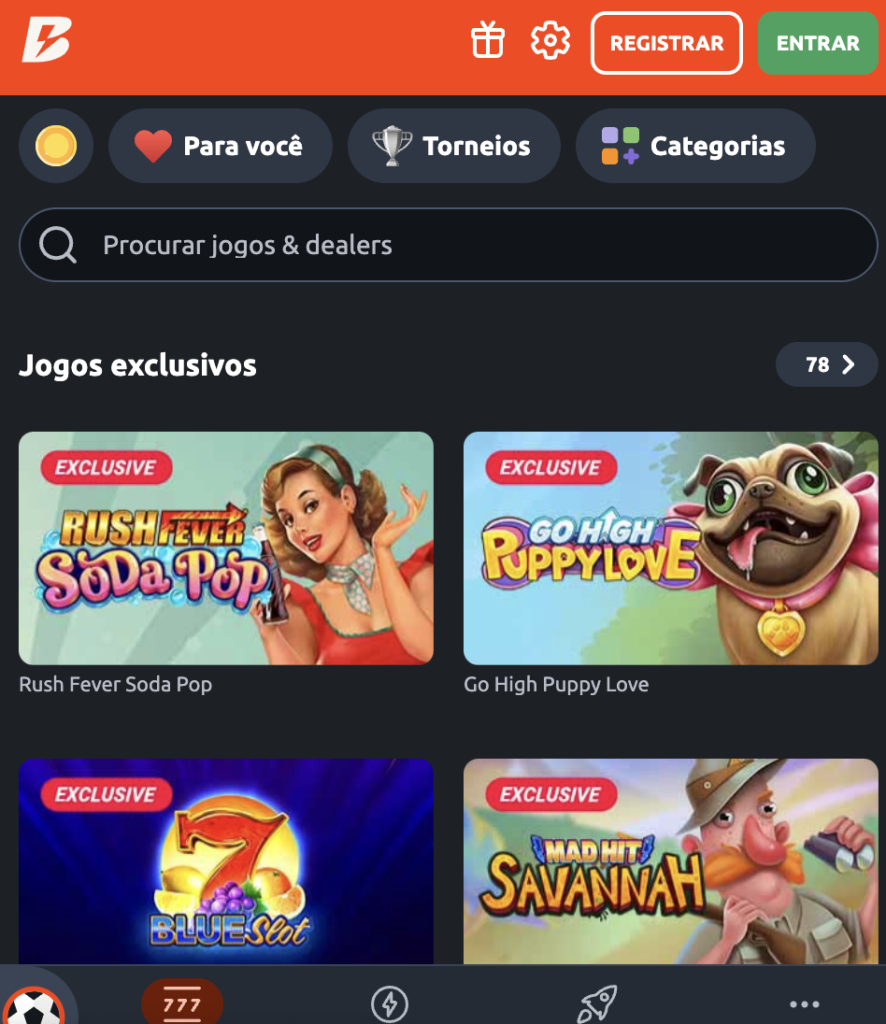Open the Torneios chip
This screenshot has width=886, height=1024.
[453, 146]
